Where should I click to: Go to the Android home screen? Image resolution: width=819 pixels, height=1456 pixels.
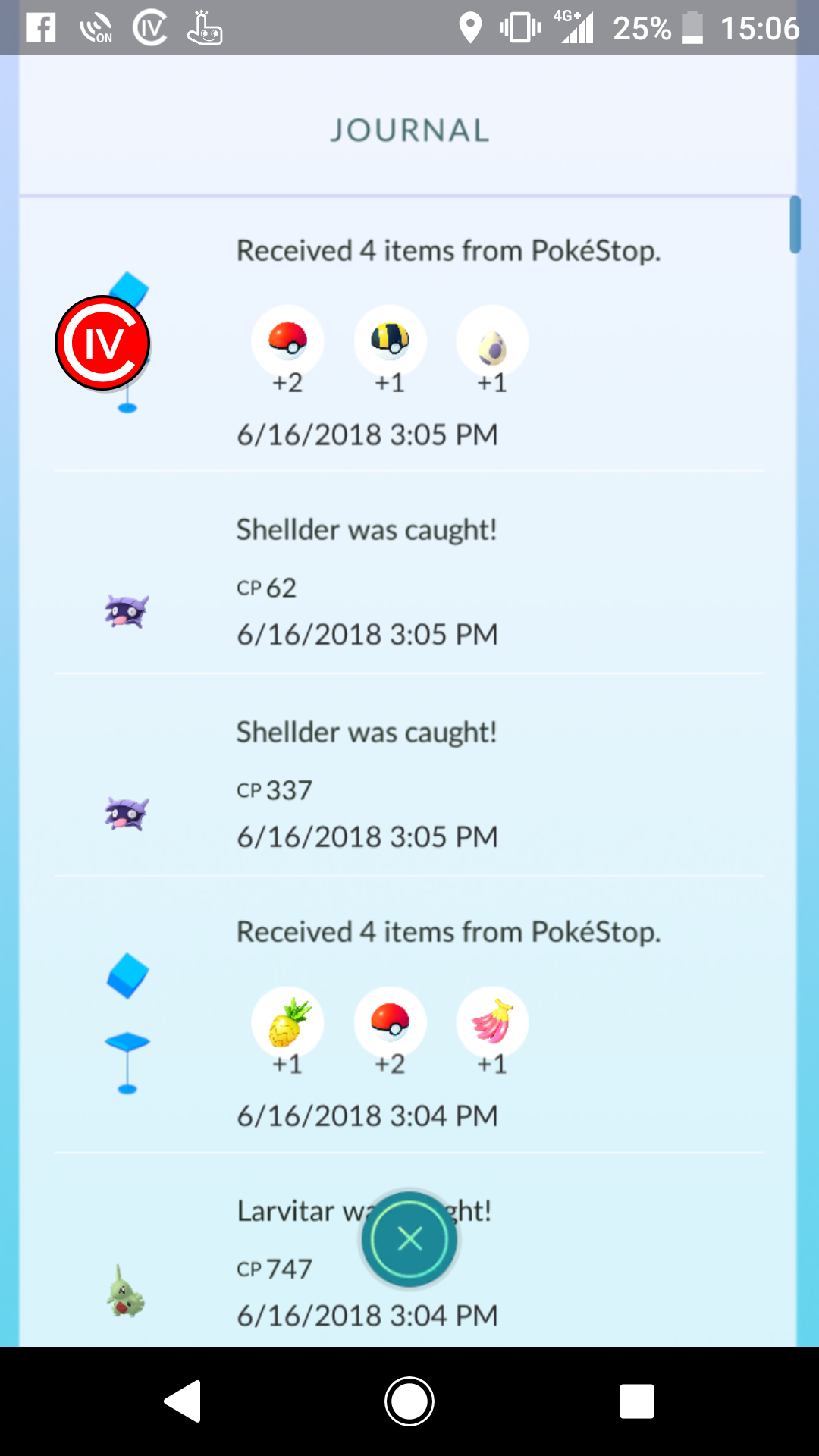point(409,1401)
